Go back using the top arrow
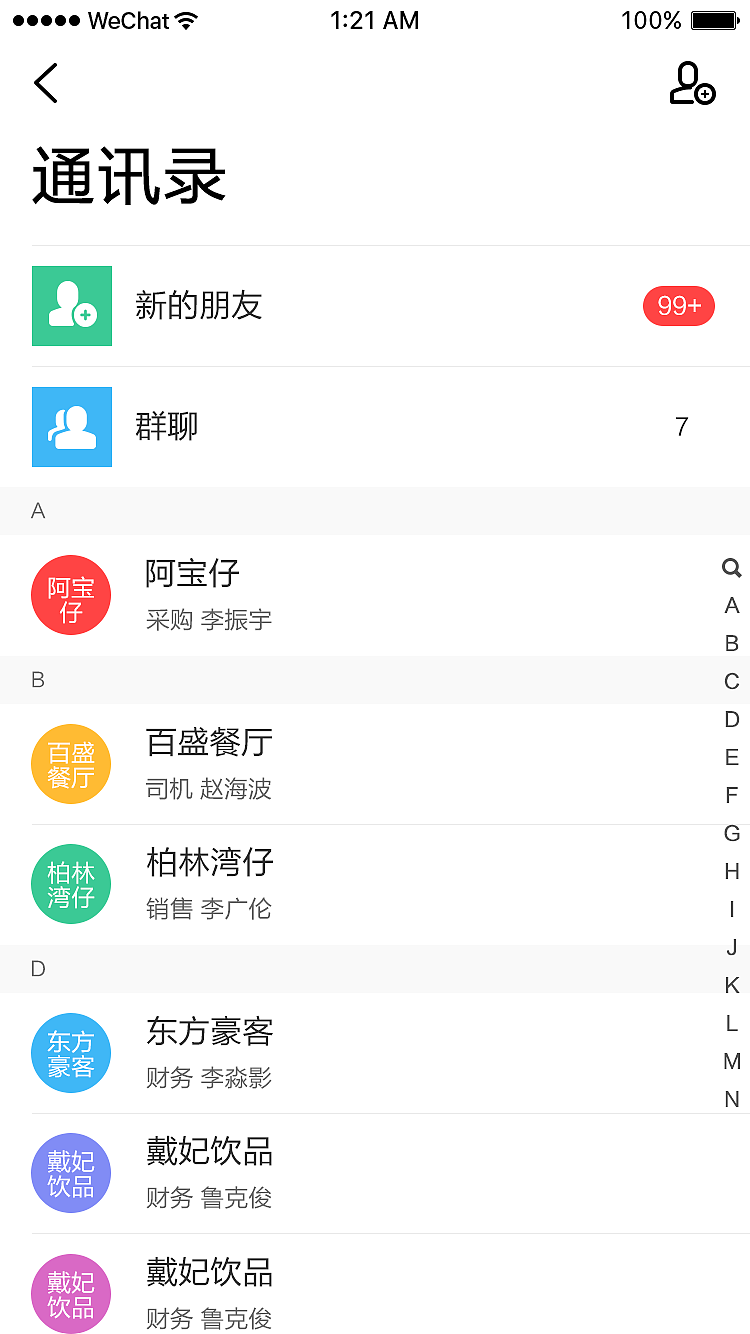Viewport: 750px width, 1334px height. (46, 83)
